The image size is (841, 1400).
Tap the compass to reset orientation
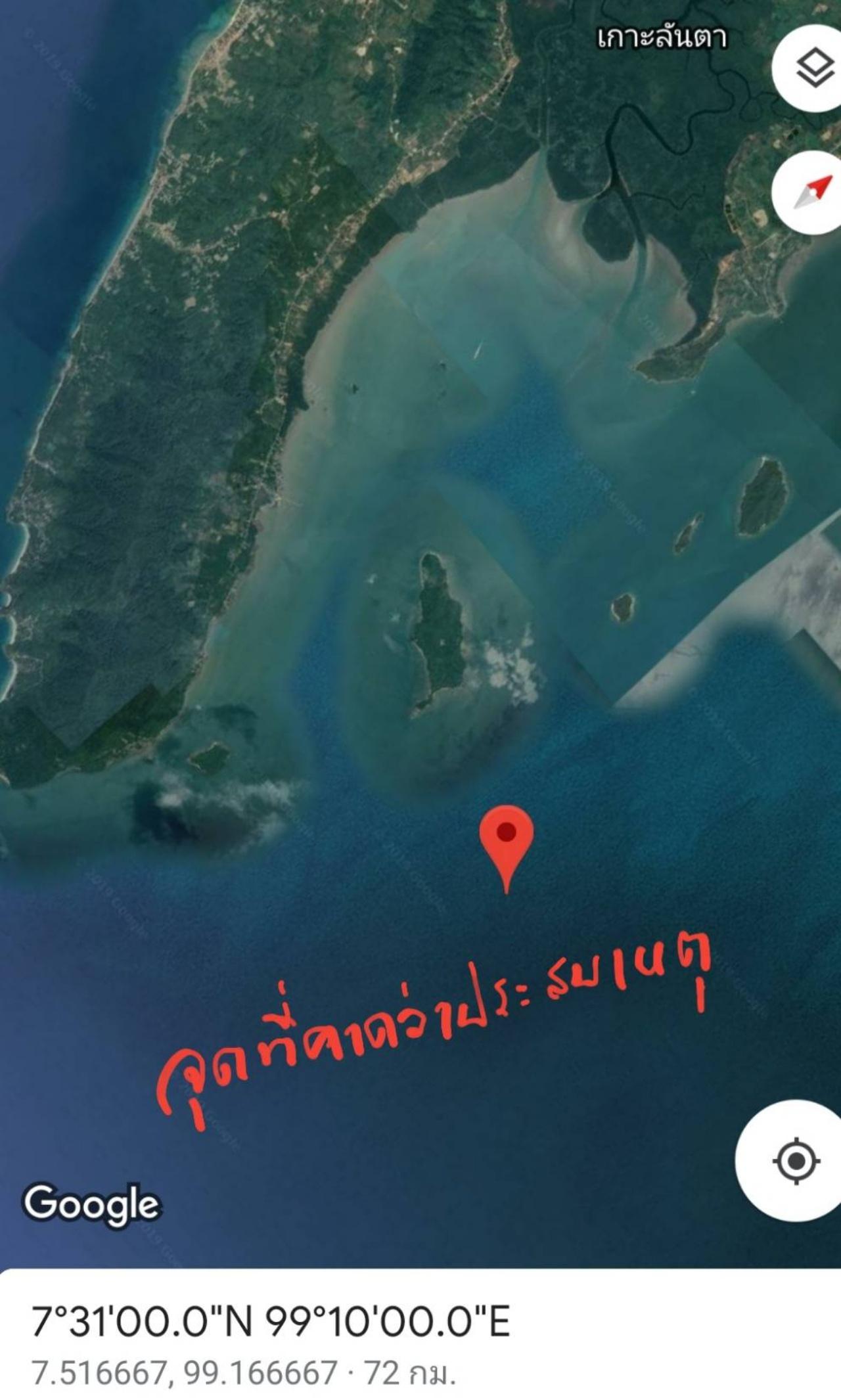812,193
